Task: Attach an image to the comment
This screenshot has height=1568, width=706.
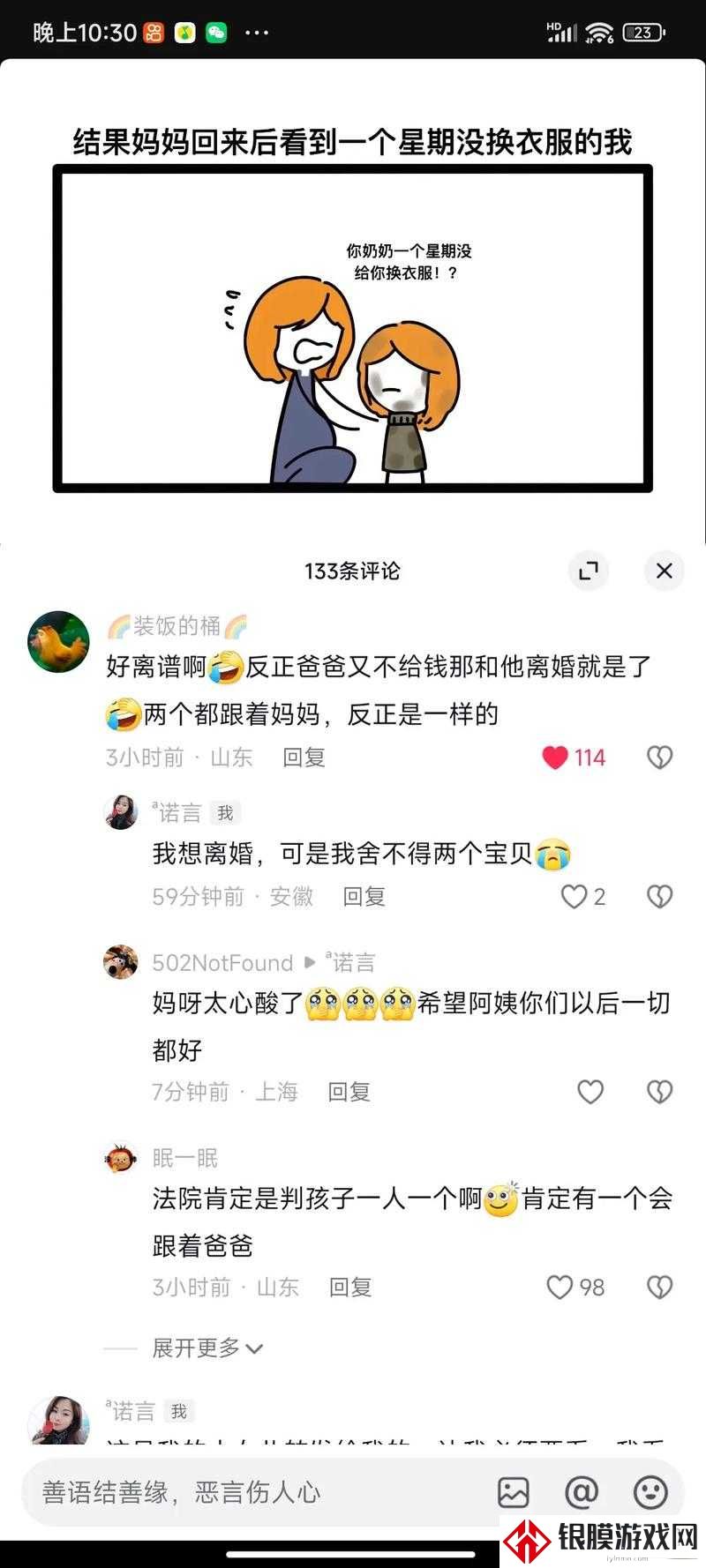Action: (x=514, y=1492)
